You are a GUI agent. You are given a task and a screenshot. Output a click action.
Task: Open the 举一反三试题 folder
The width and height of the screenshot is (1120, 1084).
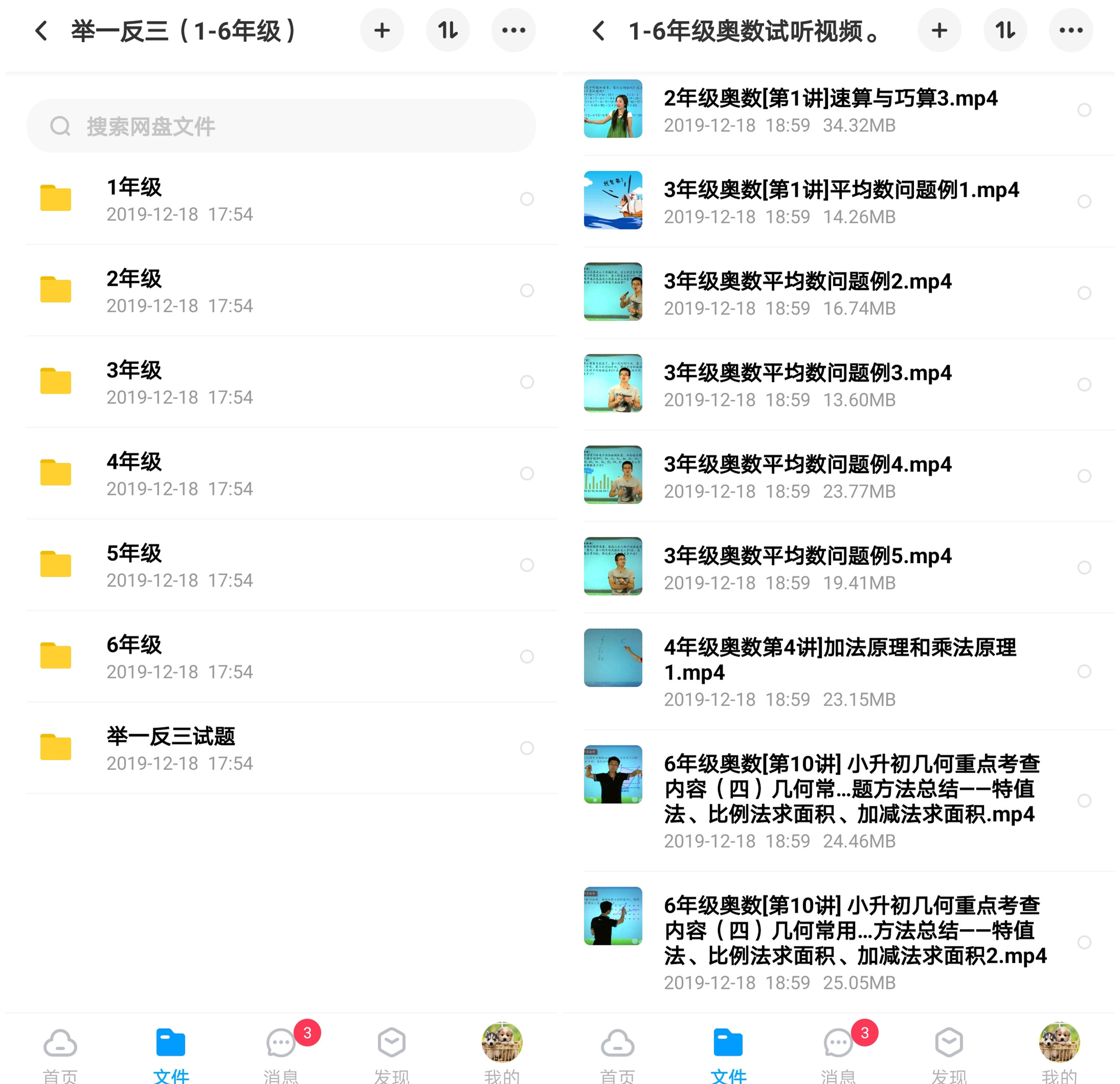pos(171,748)
